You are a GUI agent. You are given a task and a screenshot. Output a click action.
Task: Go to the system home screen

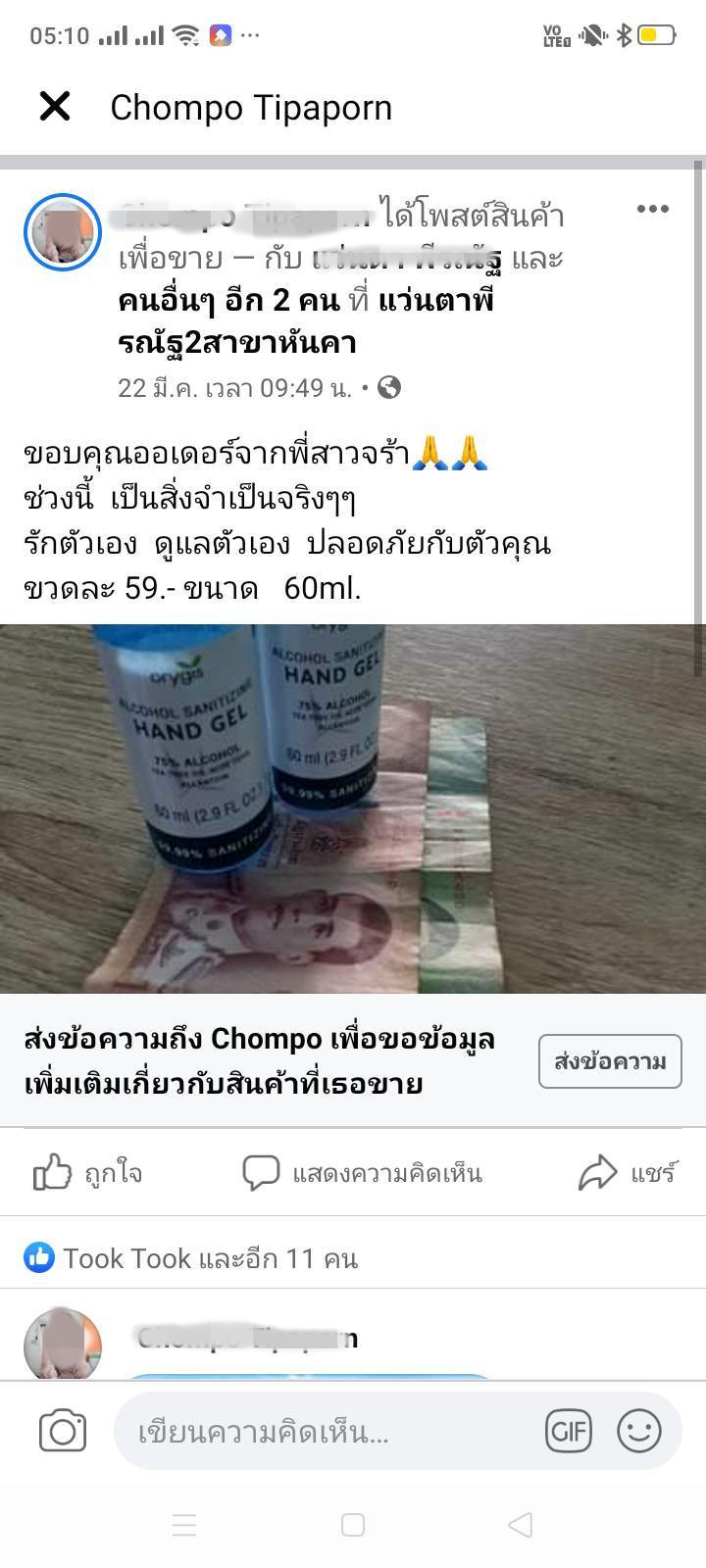[353, 1525]
